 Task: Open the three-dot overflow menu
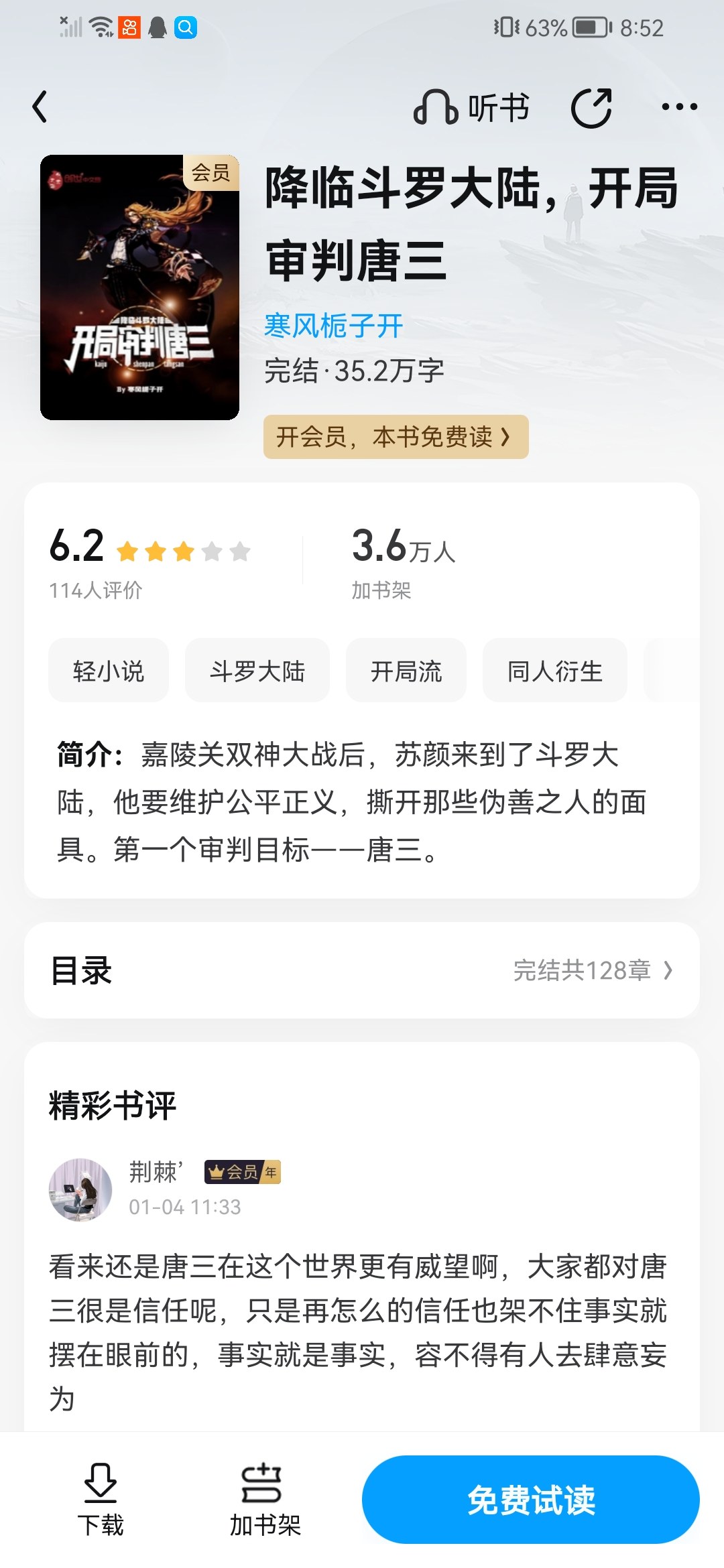coord(679,107)
